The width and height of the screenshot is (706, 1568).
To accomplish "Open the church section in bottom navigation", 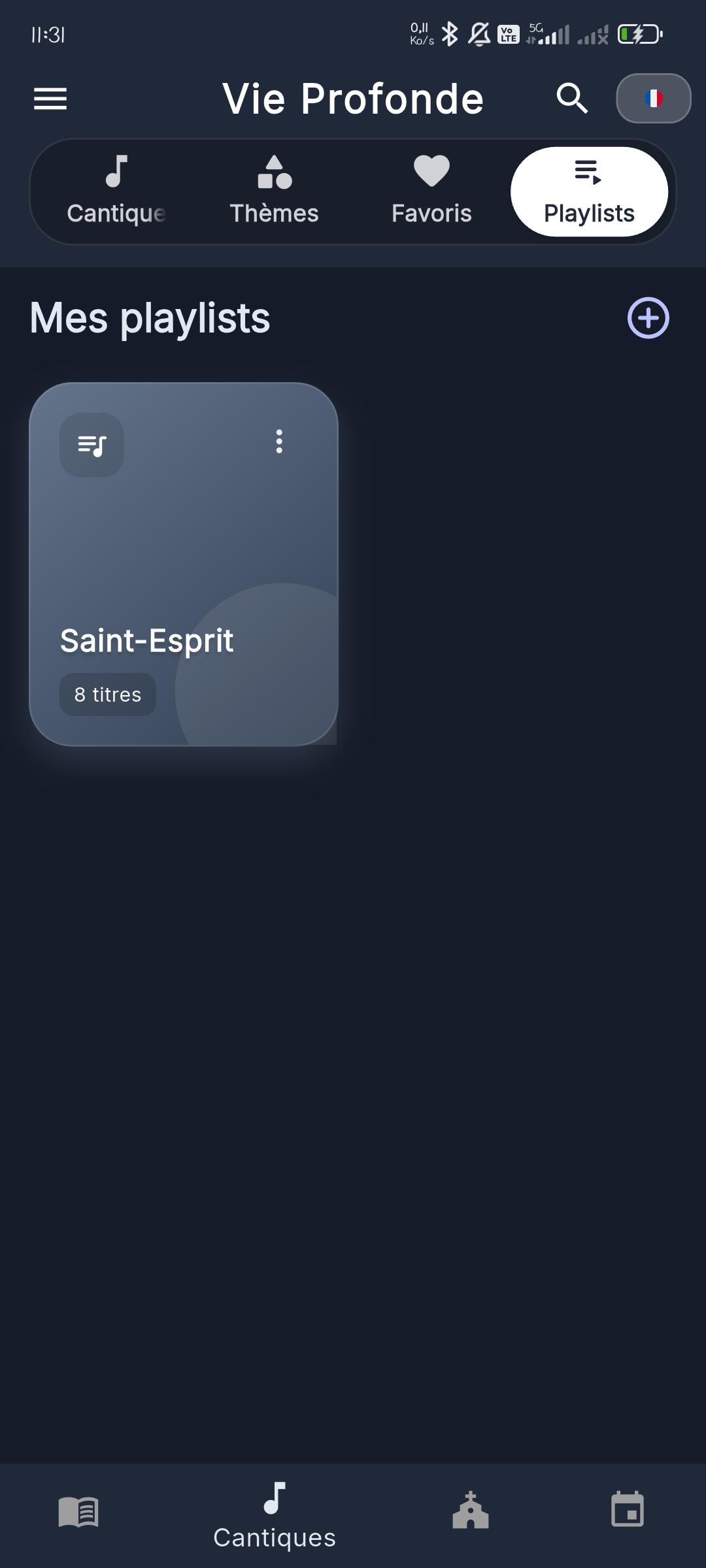I will point(471,1511).
